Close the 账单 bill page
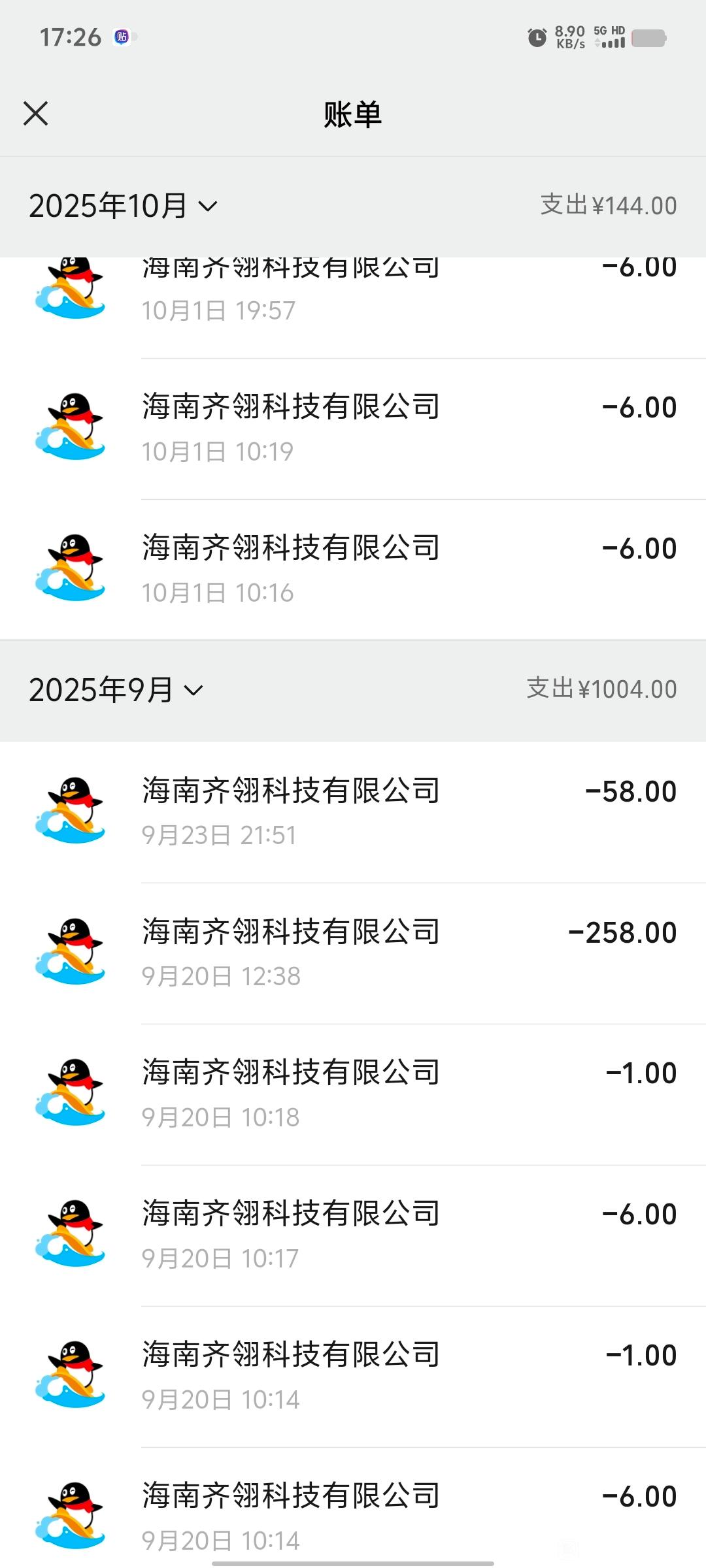 pos(36,114)
